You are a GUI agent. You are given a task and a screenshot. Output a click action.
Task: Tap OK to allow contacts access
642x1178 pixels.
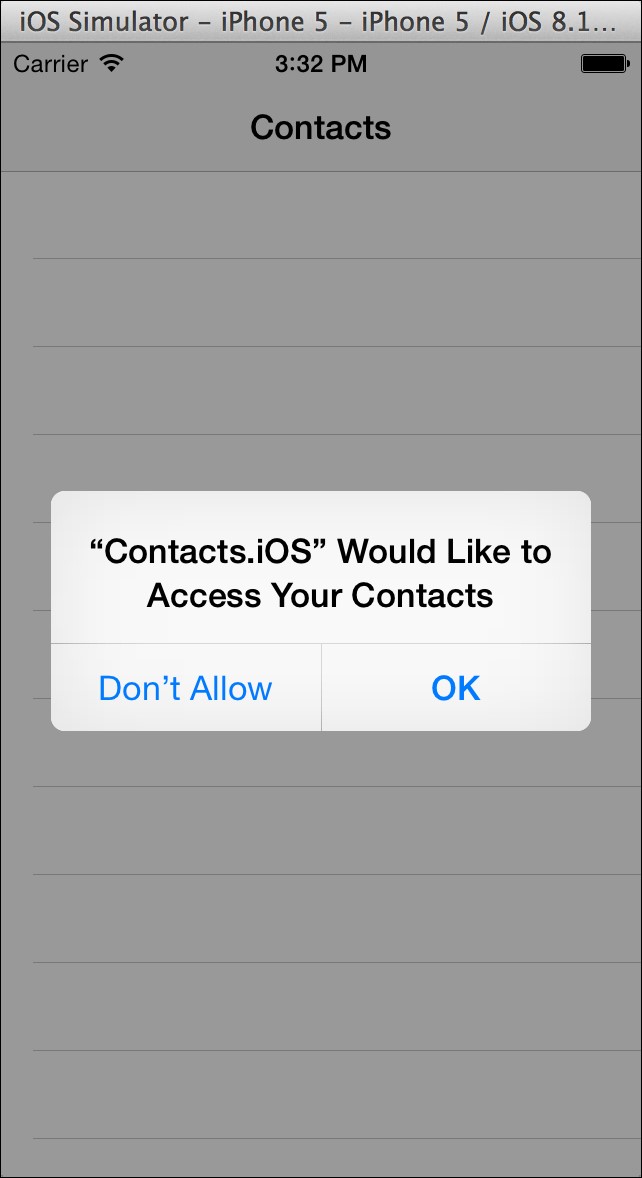(456, 687)
